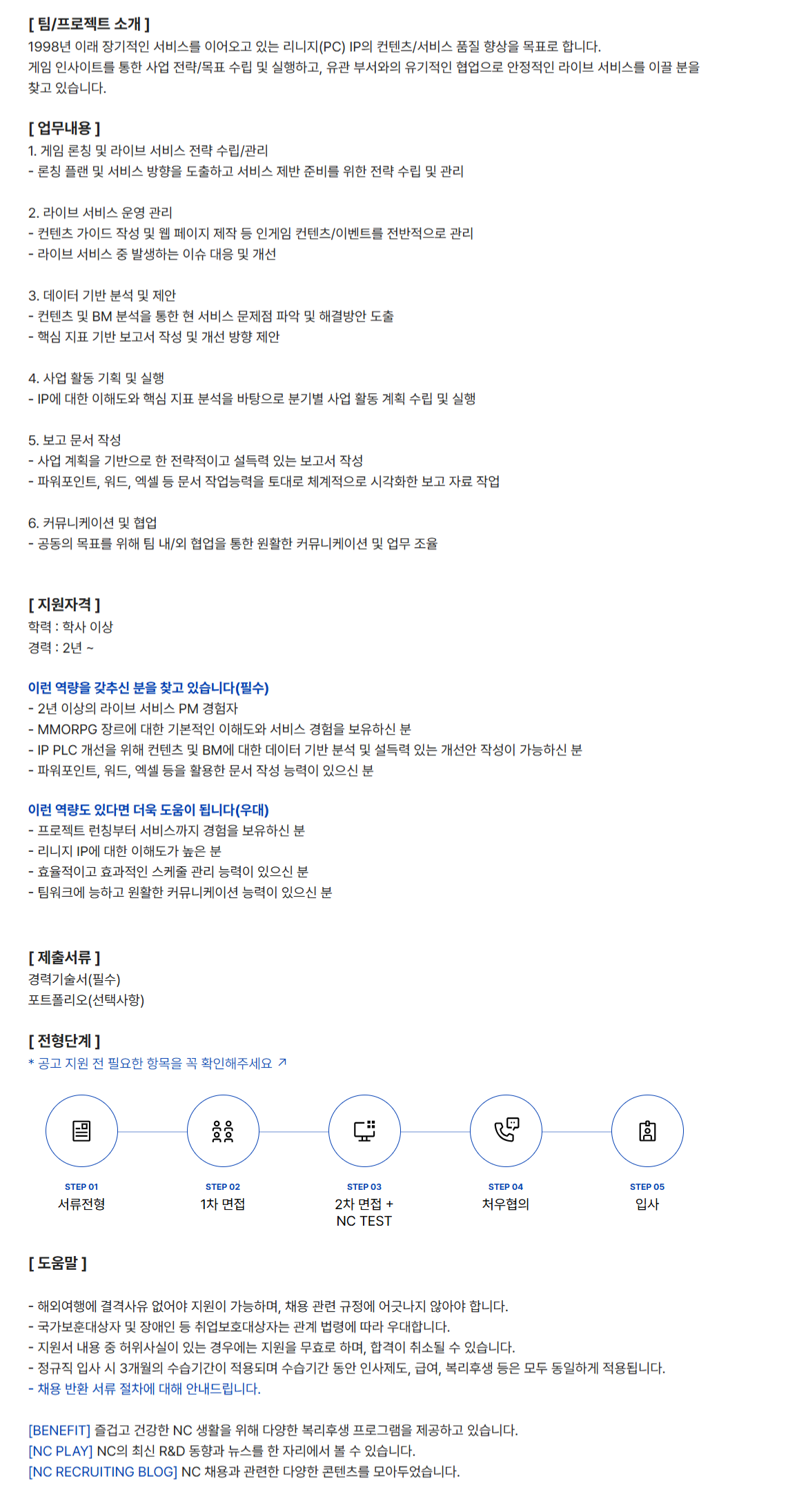
Task: Open the pre-application checklist link with arrow
Action: 157,1063
